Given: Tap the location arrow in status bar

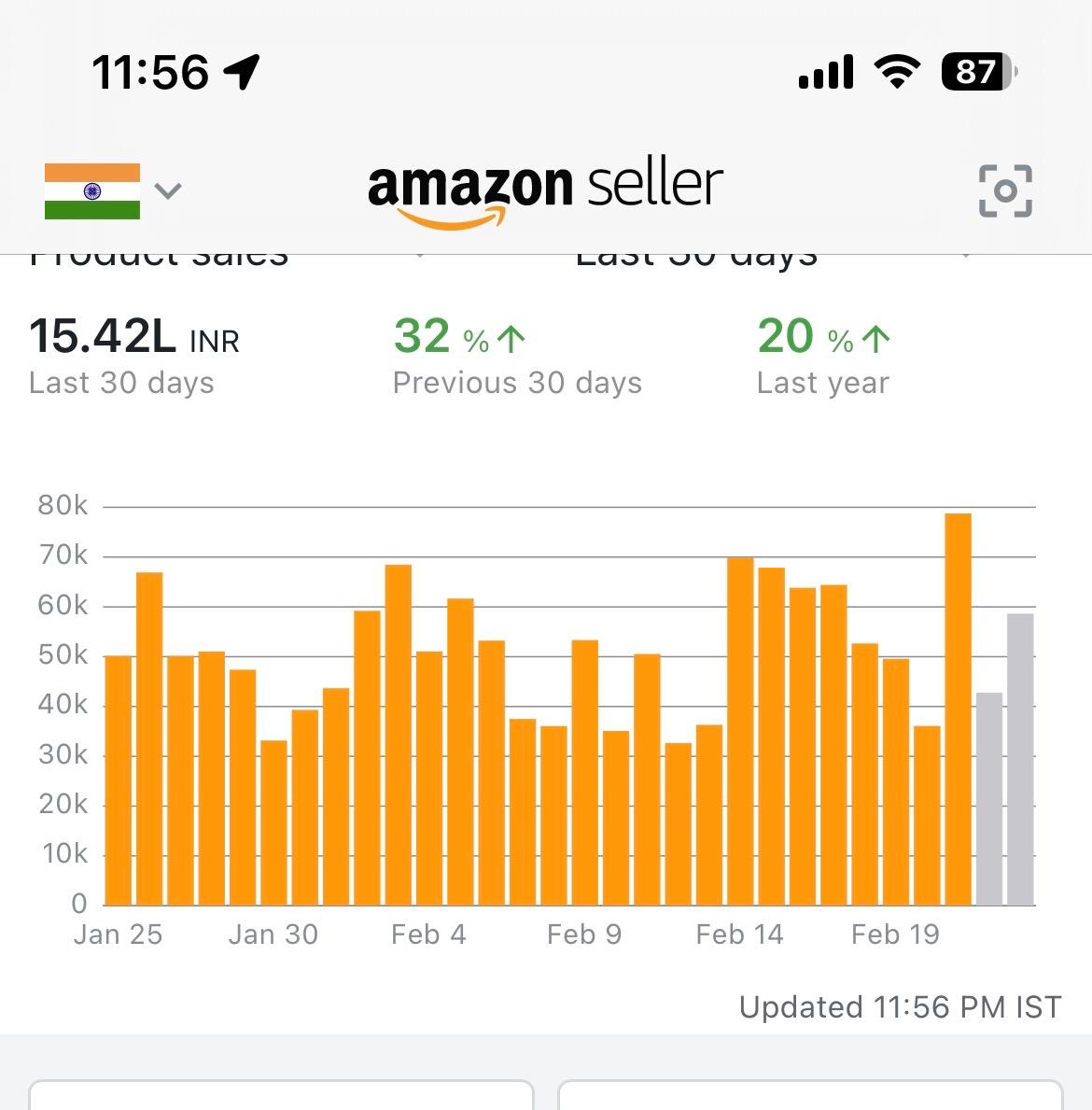Looking at the screenshot, I should (241, 71).
